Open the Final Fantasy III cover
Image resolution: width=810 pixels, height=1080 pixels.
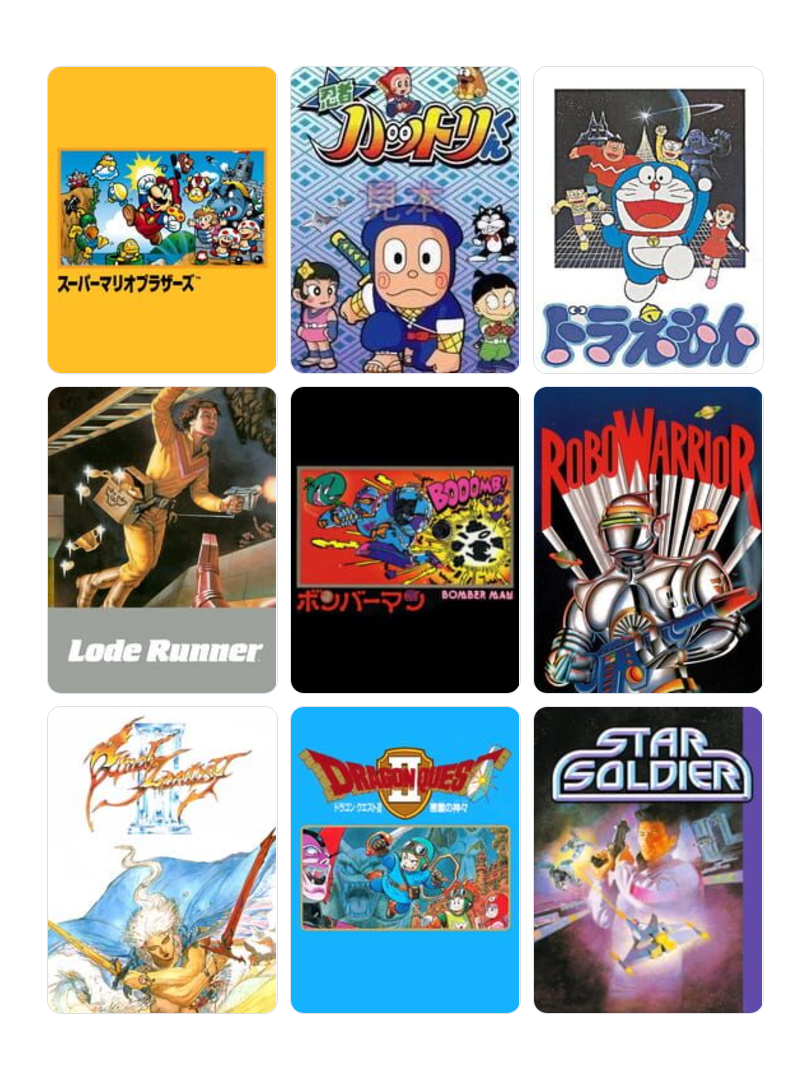point(162,860)
